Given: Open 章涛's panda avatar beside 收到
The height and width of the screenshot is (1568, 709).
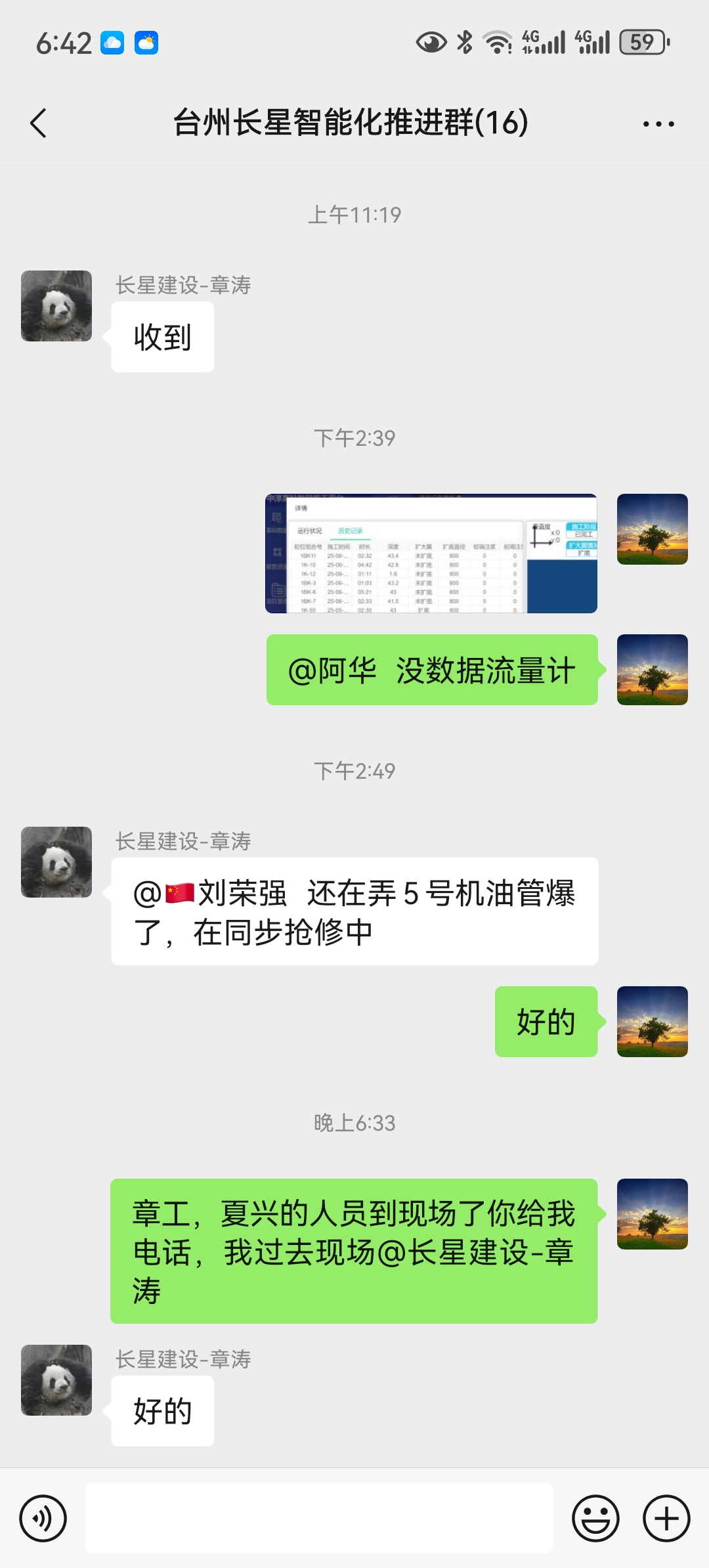Looking at the screenshot, I should pos(56,306).
